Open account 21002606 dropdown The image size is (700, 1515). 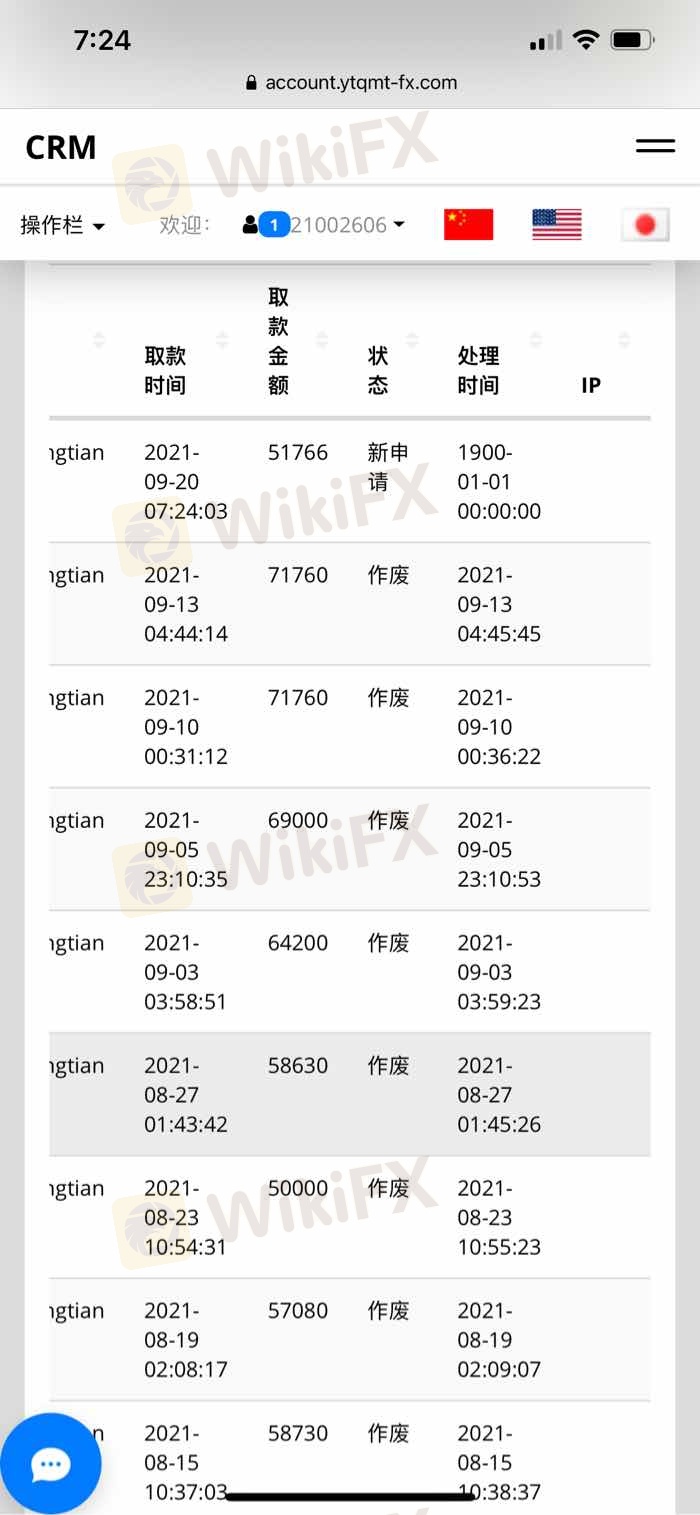[x=324, y=224]
